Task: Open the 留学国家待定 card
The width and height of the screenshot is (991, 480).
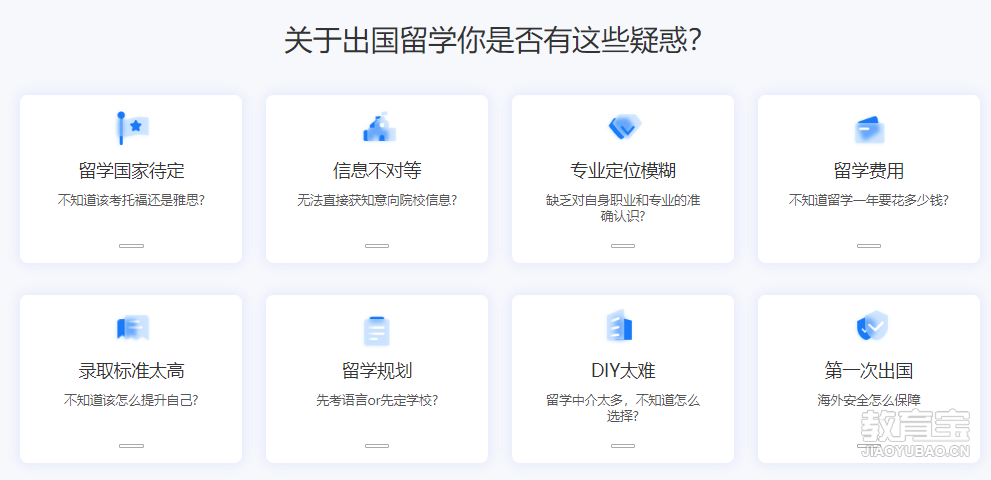Action: [131, 179]
